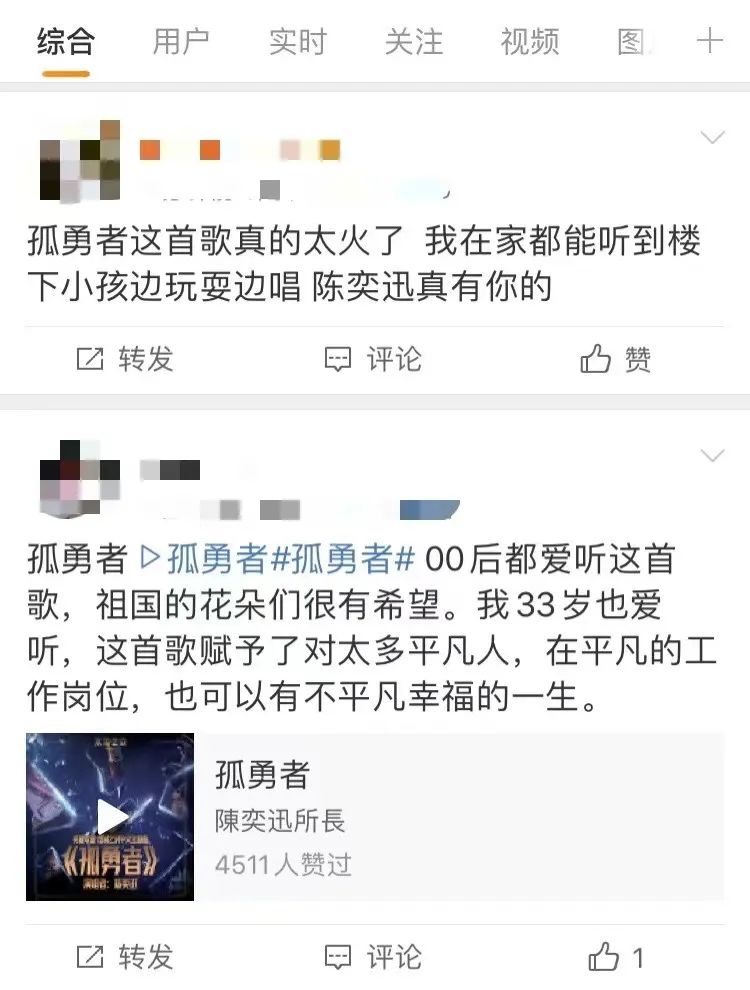
Task: Switch to the 实时 tab
Action: point(297,42)
